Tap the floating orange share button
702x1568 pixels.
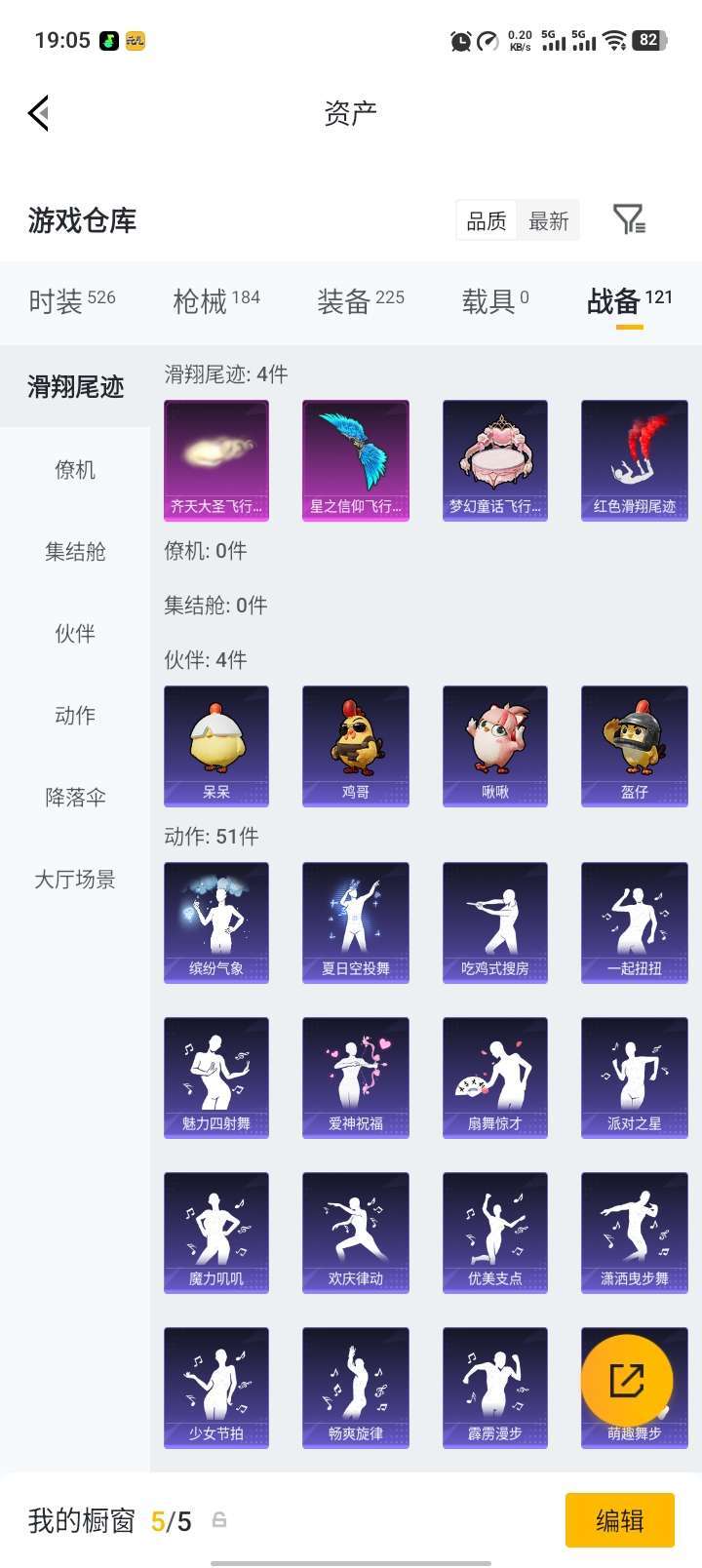click(627, 1381)
